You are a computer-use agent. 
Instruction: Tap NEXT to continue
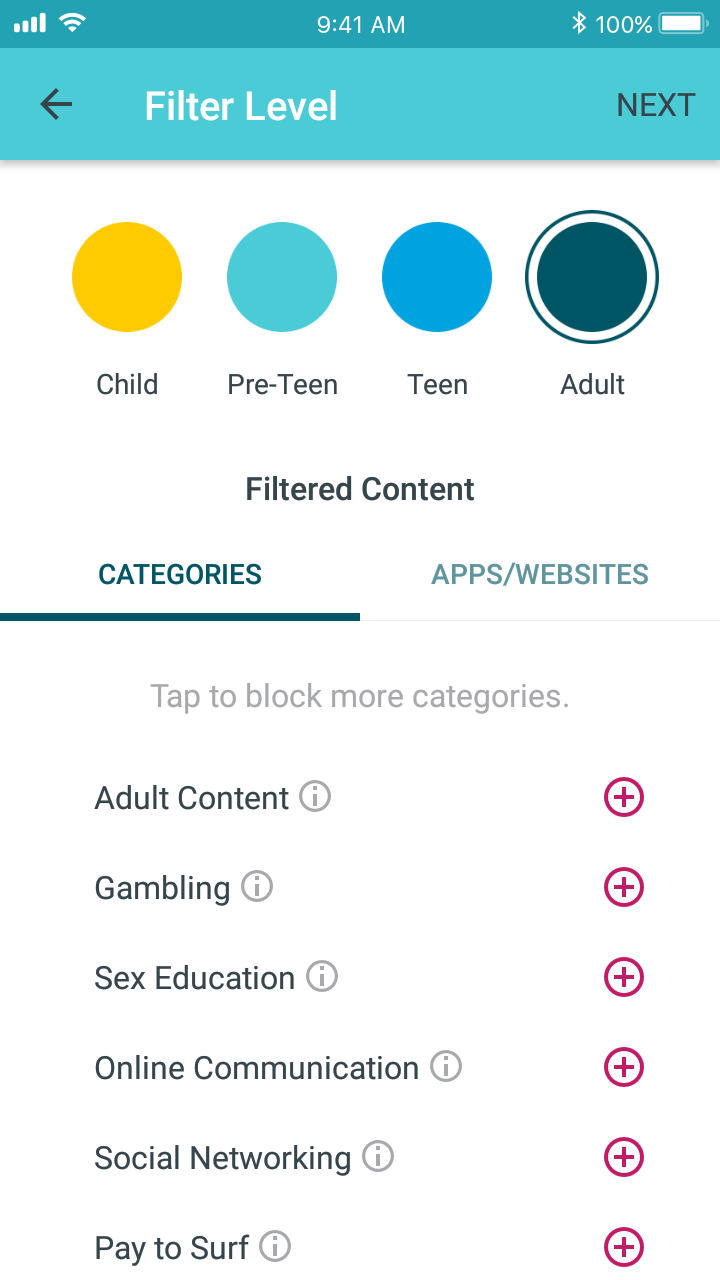click(655, 105)
